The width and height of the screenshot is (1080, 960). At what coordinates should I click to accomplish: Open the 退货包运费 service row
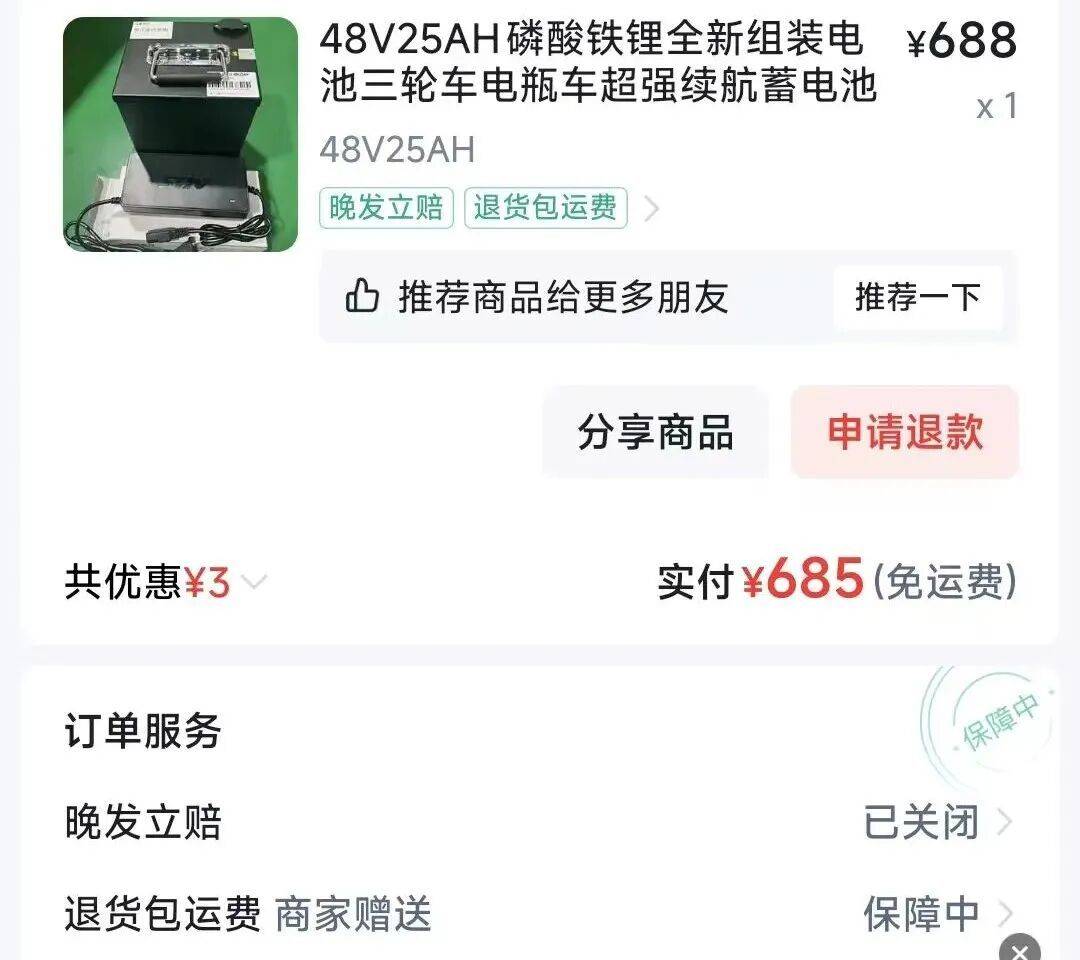pos(540,914)
